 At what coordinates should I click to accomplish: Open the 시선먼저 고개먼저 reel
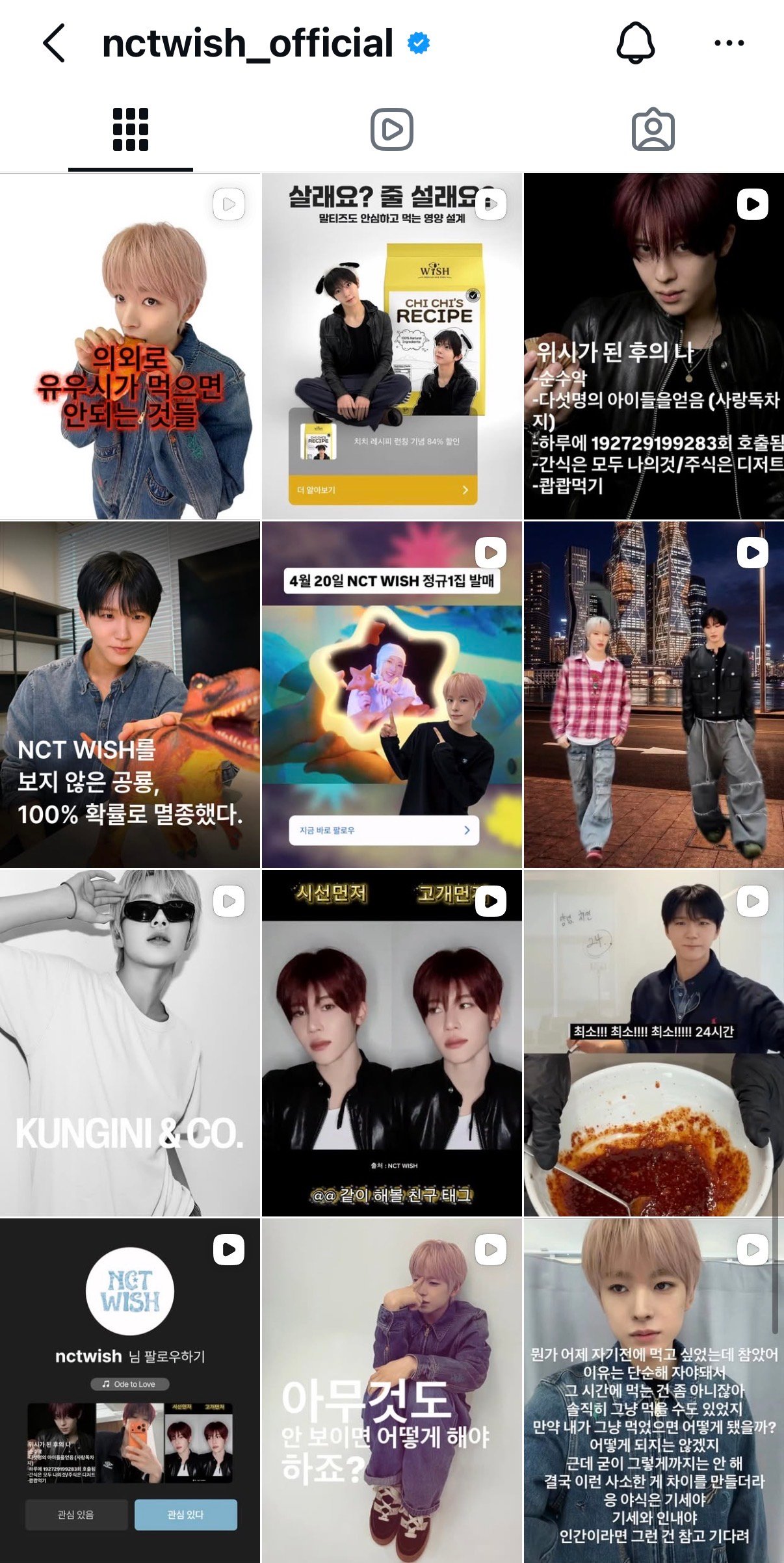pyautogui.click(x=391, y=1043)
